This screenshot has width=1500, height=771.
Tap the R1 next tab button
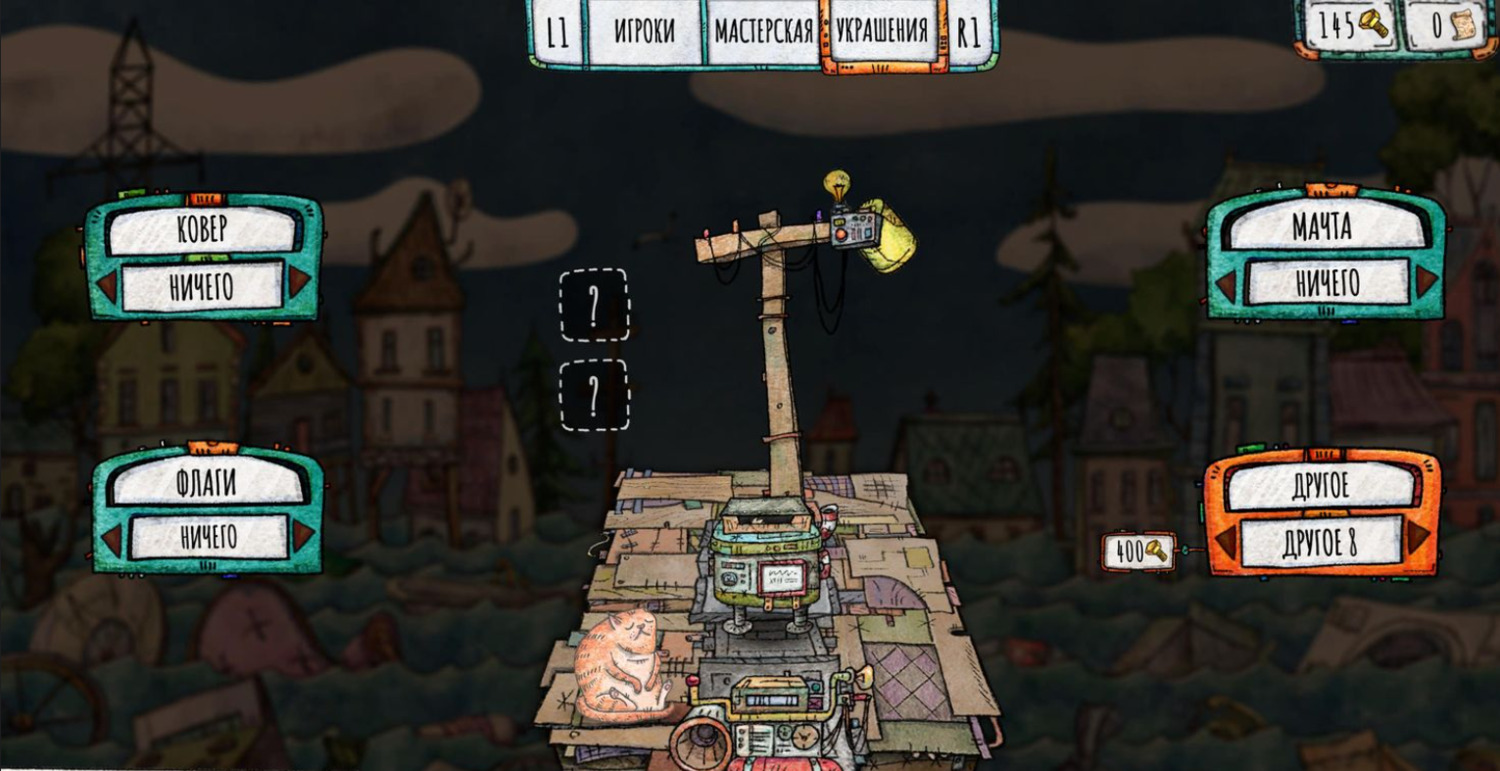point(968,31)
